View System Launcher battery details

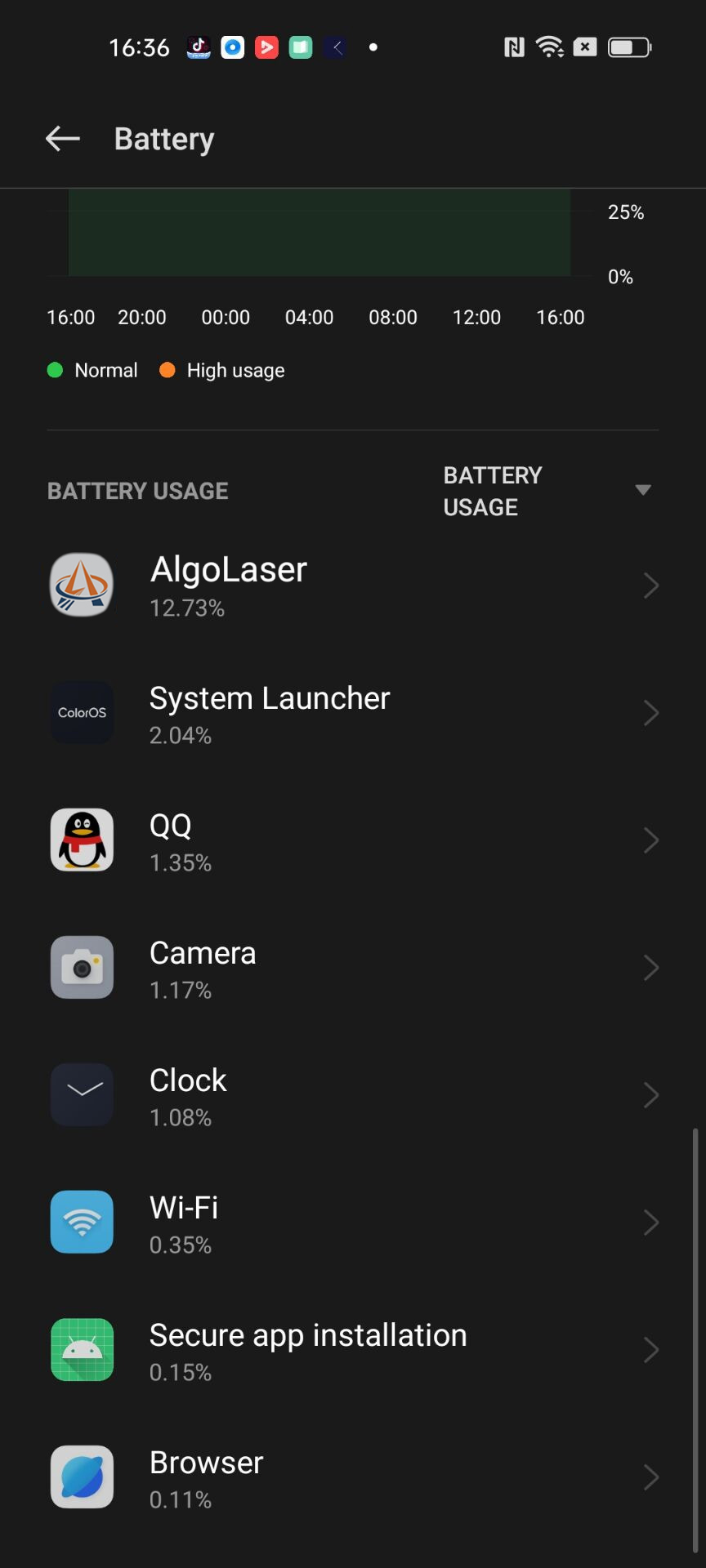(x=353, y=713)
